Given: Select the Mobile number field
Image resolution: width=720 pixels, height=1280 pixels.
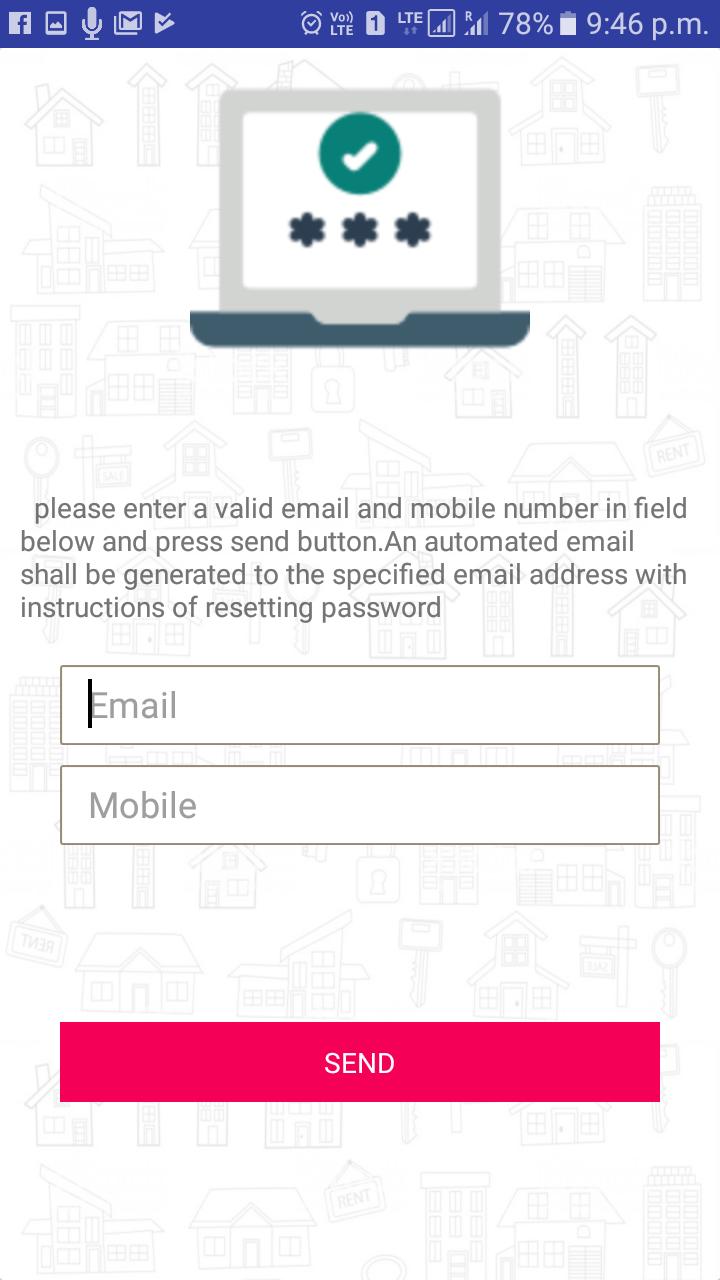Looking at the screenshot, I should 360,805.
